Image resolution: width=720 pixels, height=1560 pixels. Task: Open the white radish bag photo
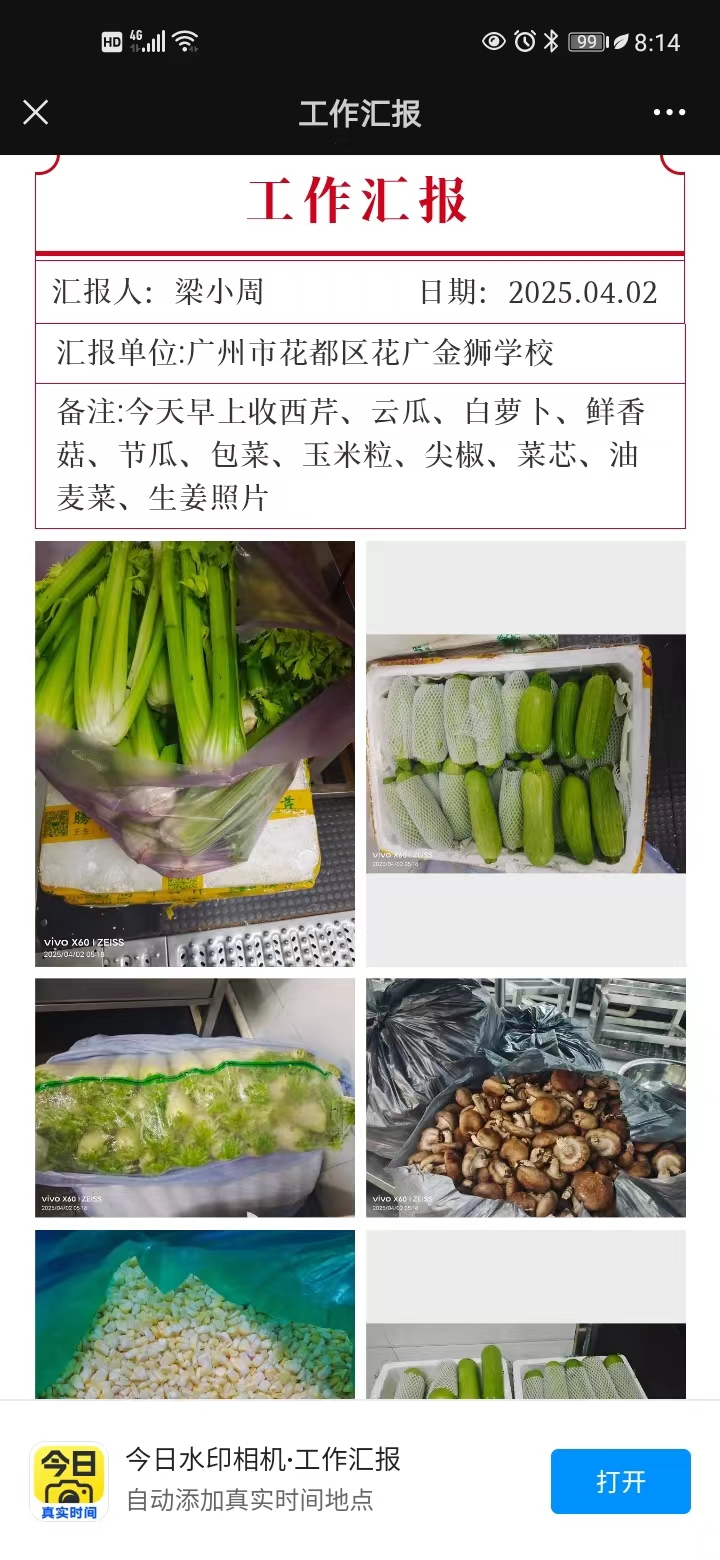pos(195,1097)
